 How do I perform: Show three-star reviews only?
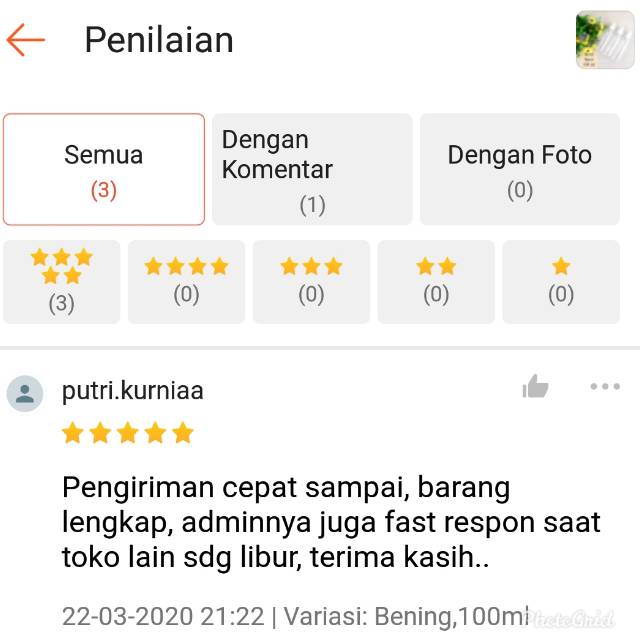pos(311,282)
